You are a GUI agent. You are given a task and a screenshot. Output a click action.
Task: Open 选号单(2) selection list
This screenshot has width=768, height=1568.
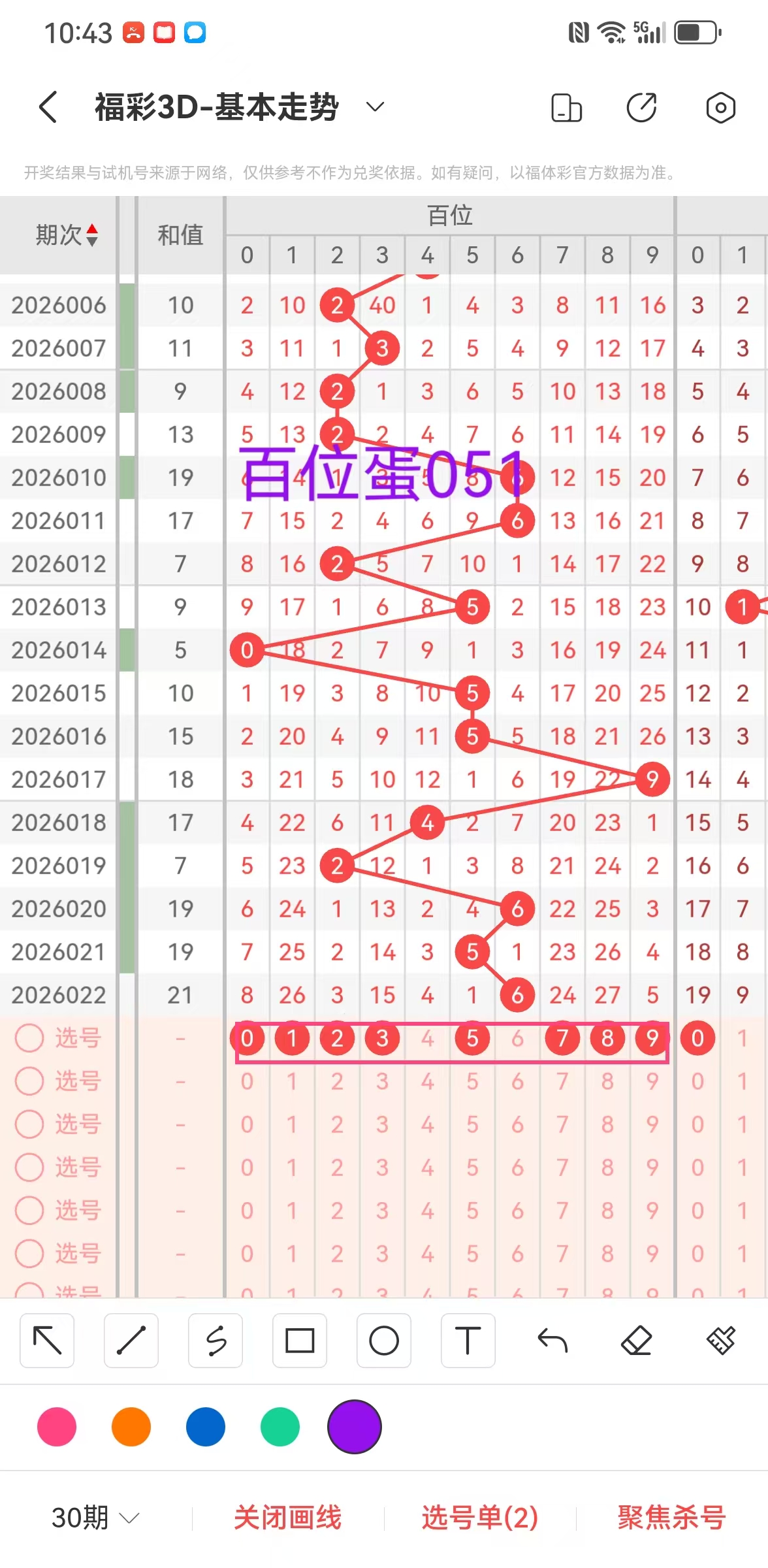[x=480, y=1517]
